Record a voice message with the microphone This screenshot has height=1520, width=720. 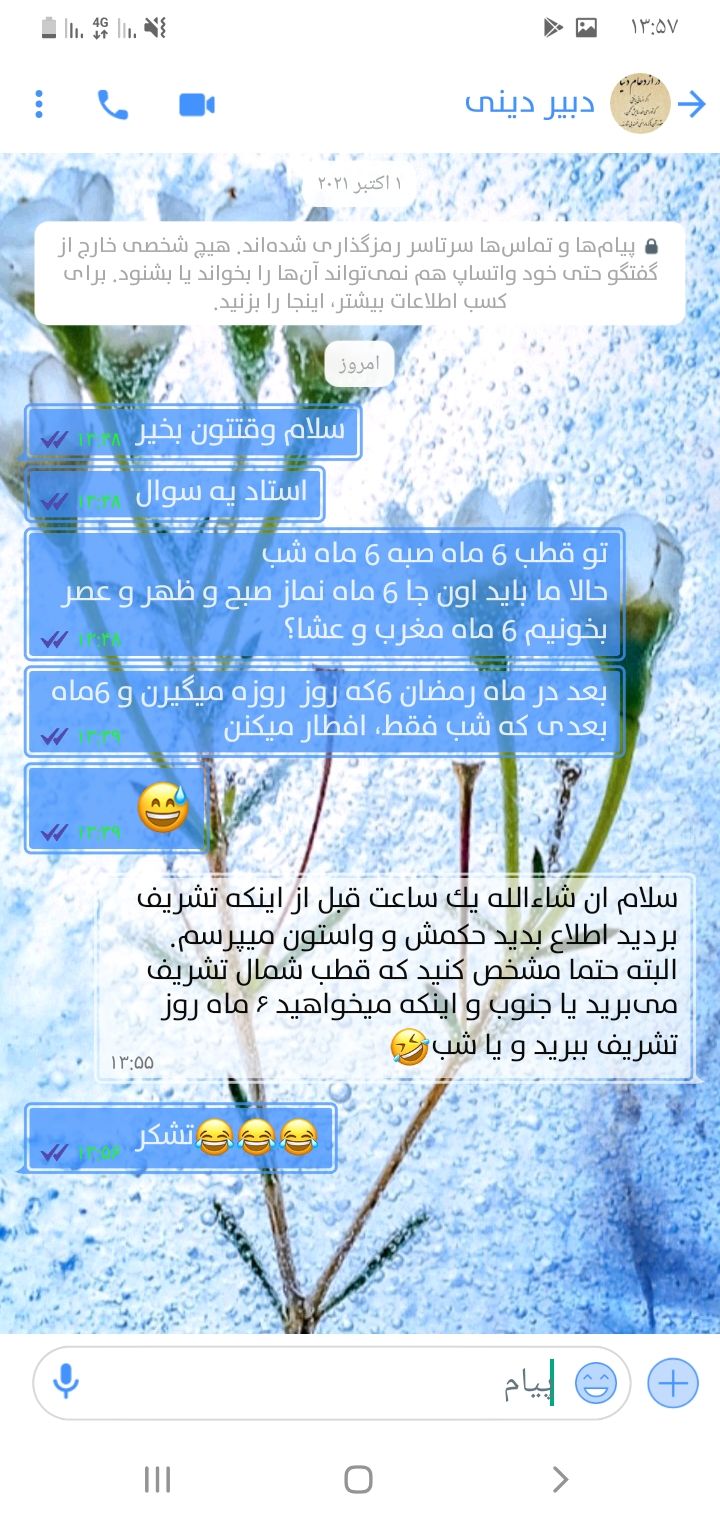coord(65,1383)
